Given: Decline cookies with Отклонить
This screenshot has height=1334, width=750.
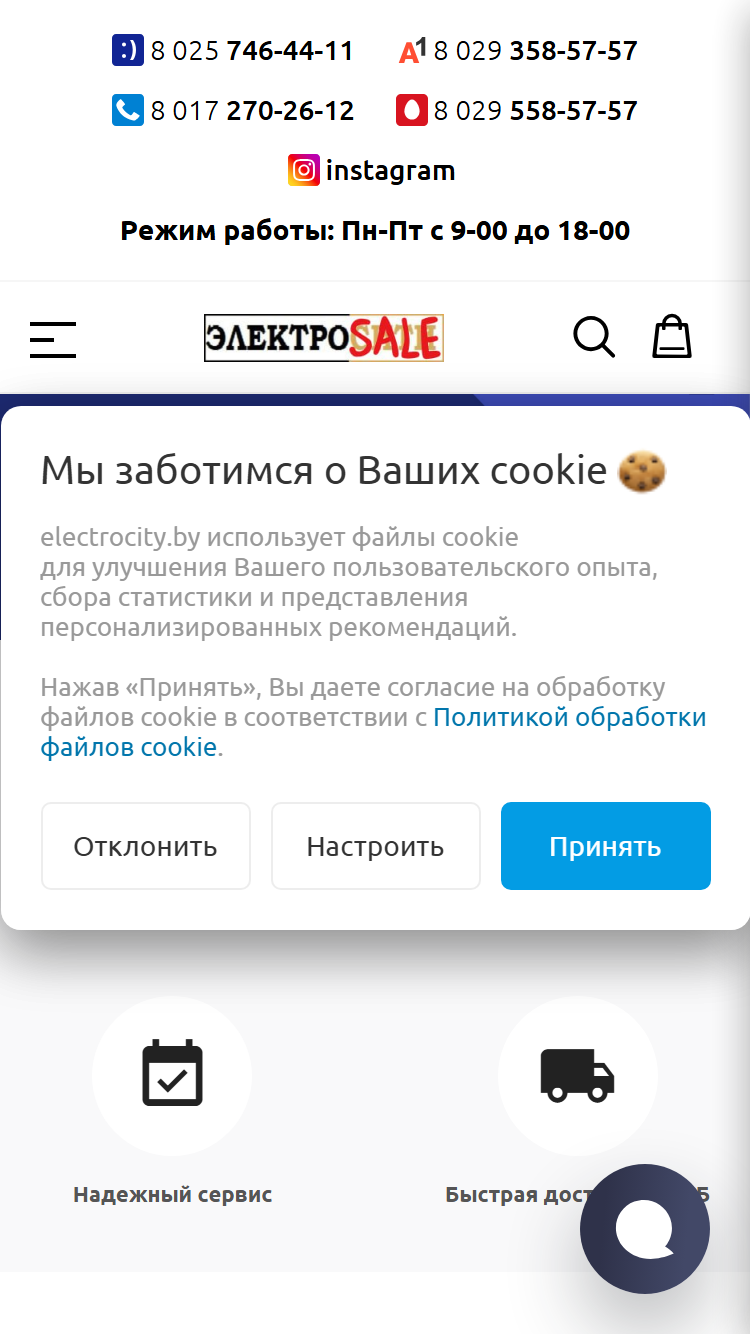Looking at the screenshot, I should pyautogui.click(x=145, y=846).
